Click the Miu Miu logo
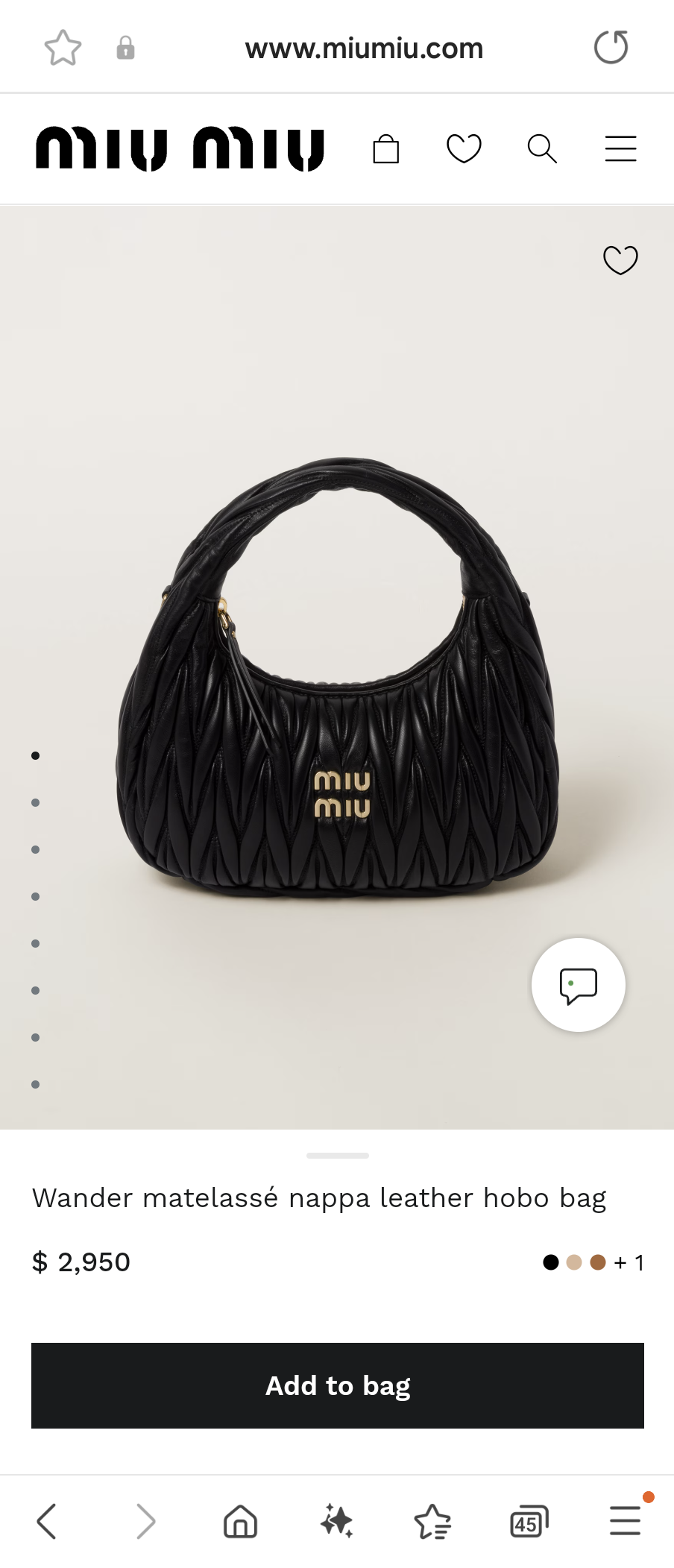 pos(179,148)
